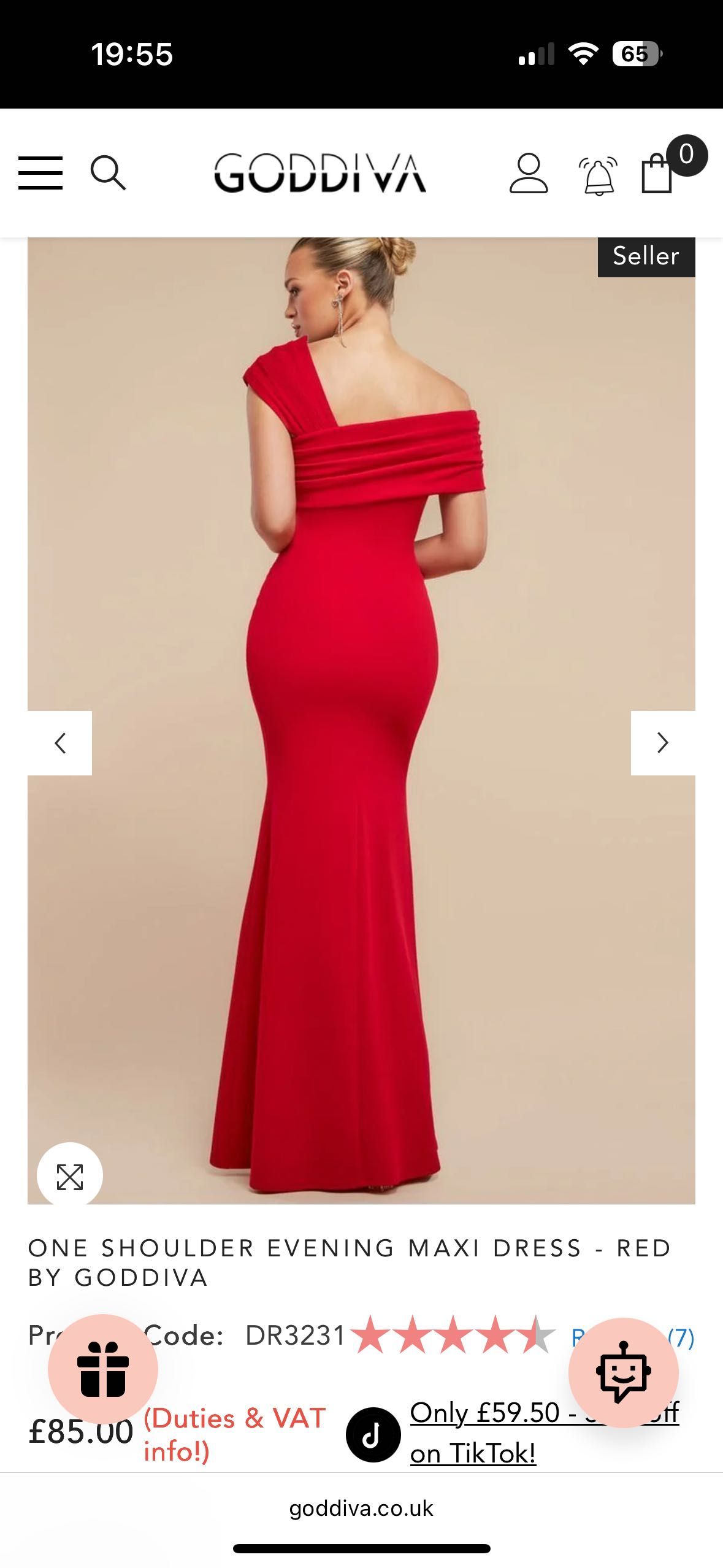Open the chatbot assistant
Screen dimensions: 723x1568
[623, 1372]
